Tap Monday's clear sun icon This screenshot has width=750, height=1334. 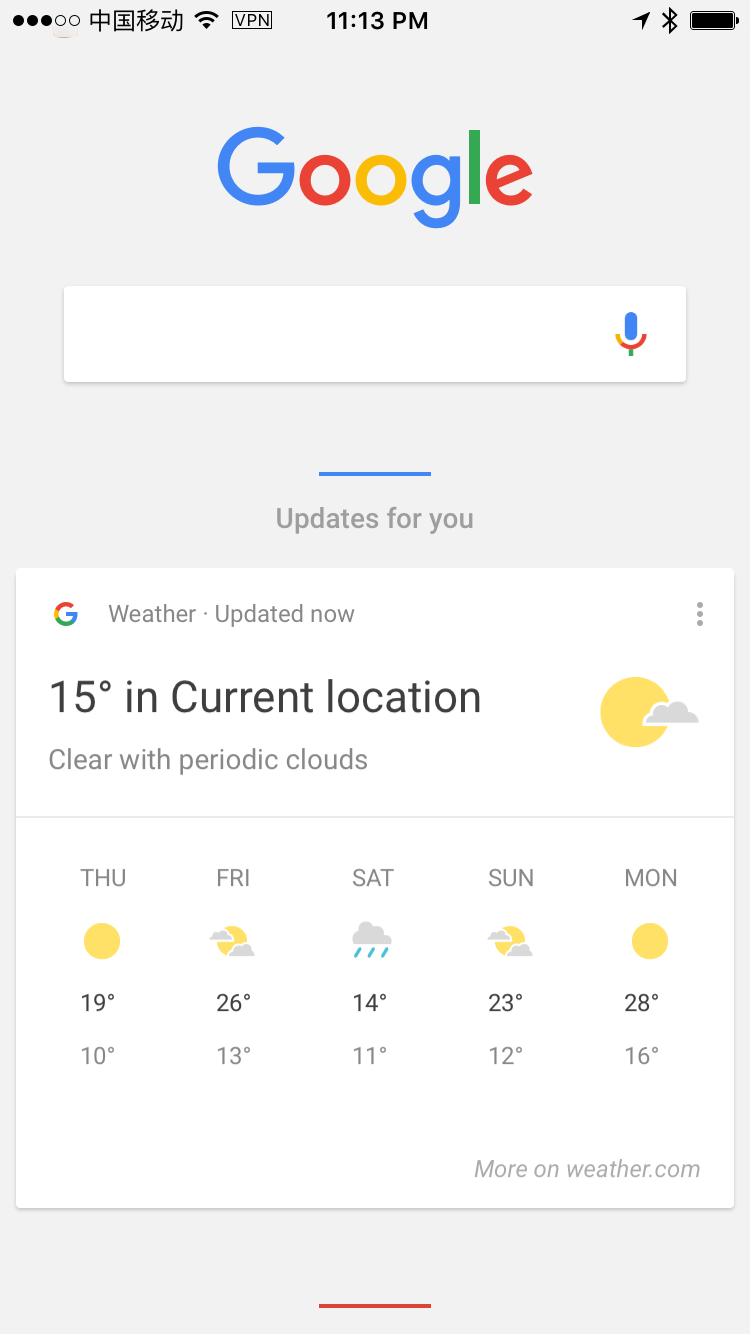(650, 940)
